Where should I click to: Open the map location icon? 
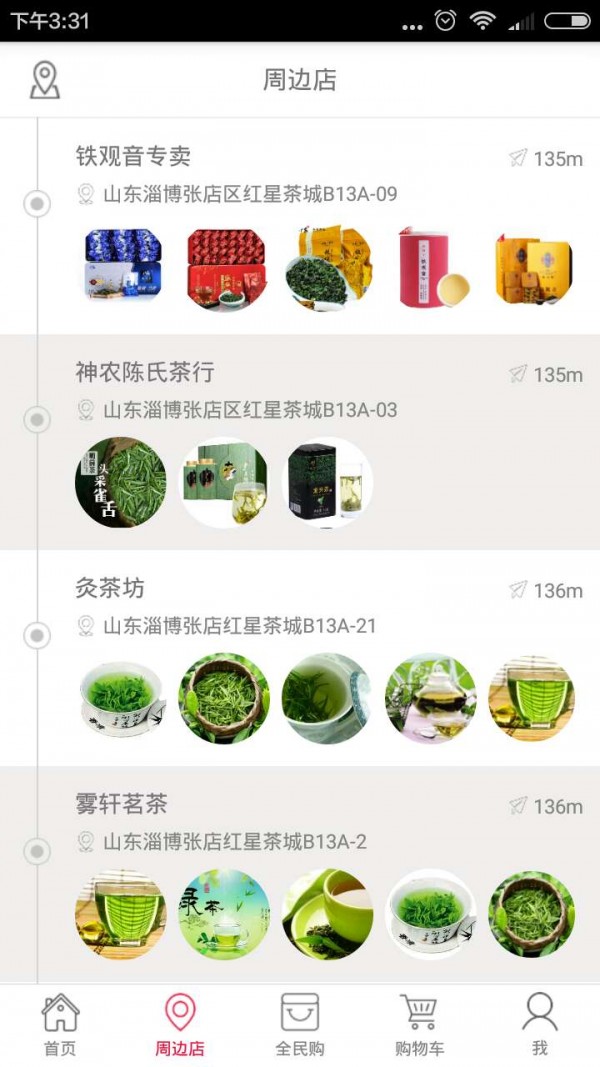(44, 80)
